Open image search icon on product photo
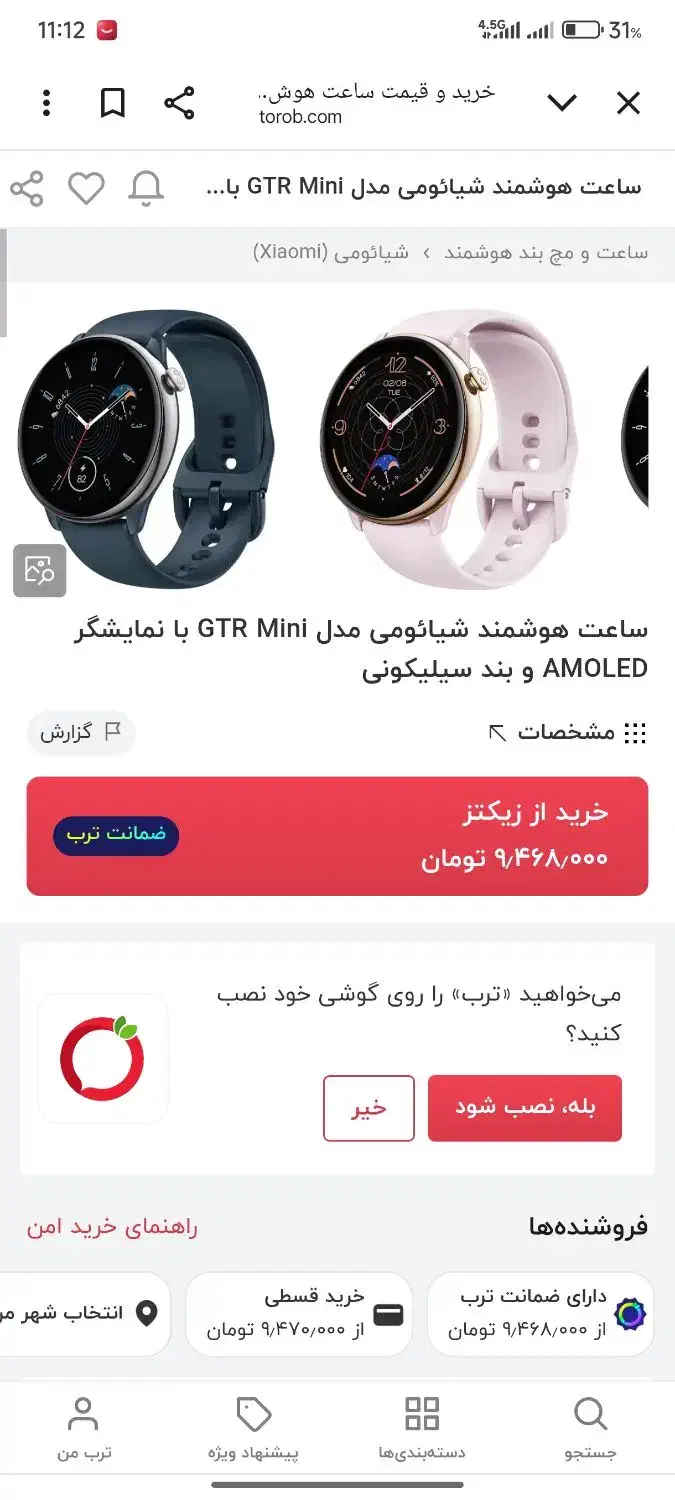The width and height of the screenshot is (675, 1500). (x=40, y=571)
